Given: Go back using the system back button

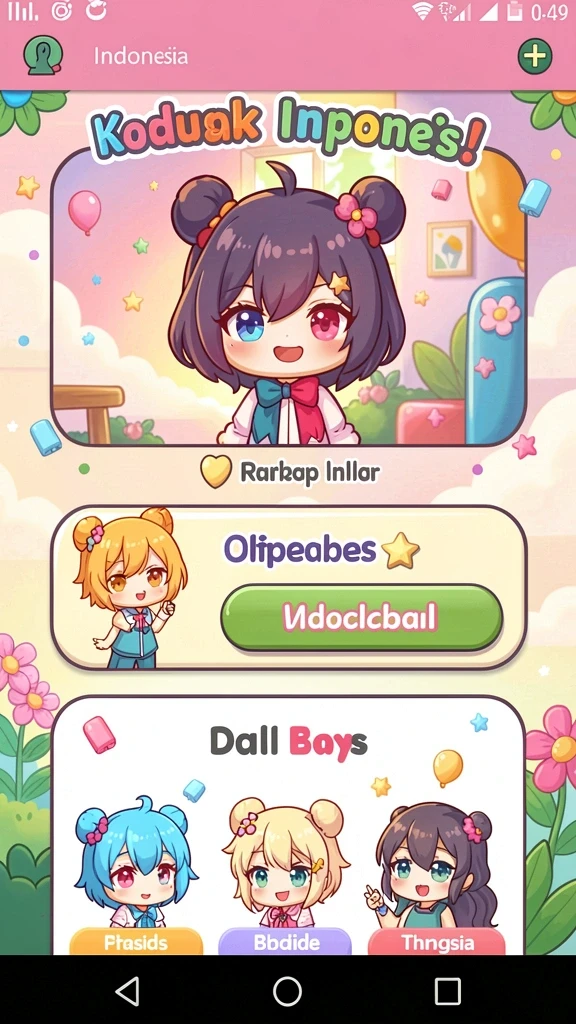Looking at the screenshot, I should pyautogui.click(x=127, y=991).
